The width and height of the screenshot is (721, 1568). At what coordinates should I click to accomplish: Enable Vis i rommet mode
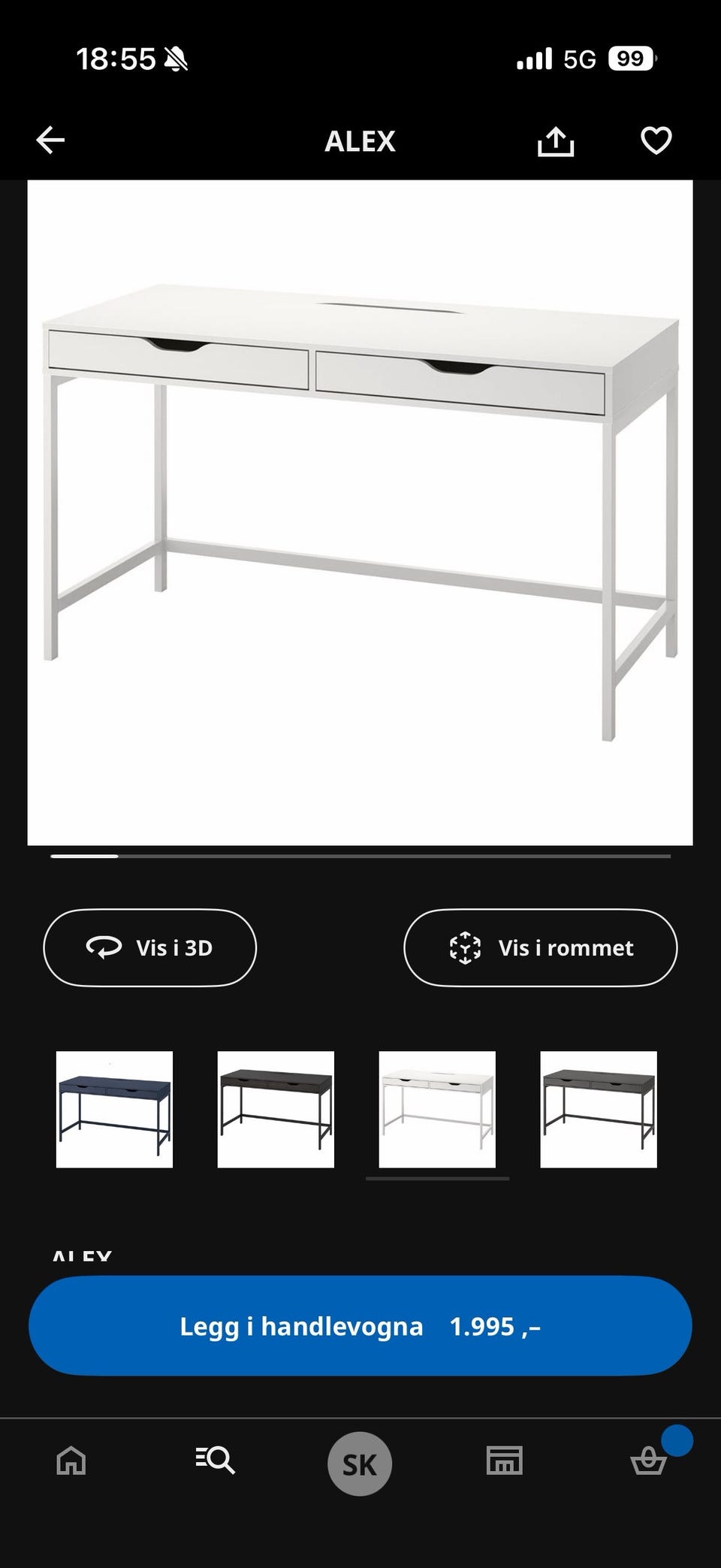[x=539, y=947]
